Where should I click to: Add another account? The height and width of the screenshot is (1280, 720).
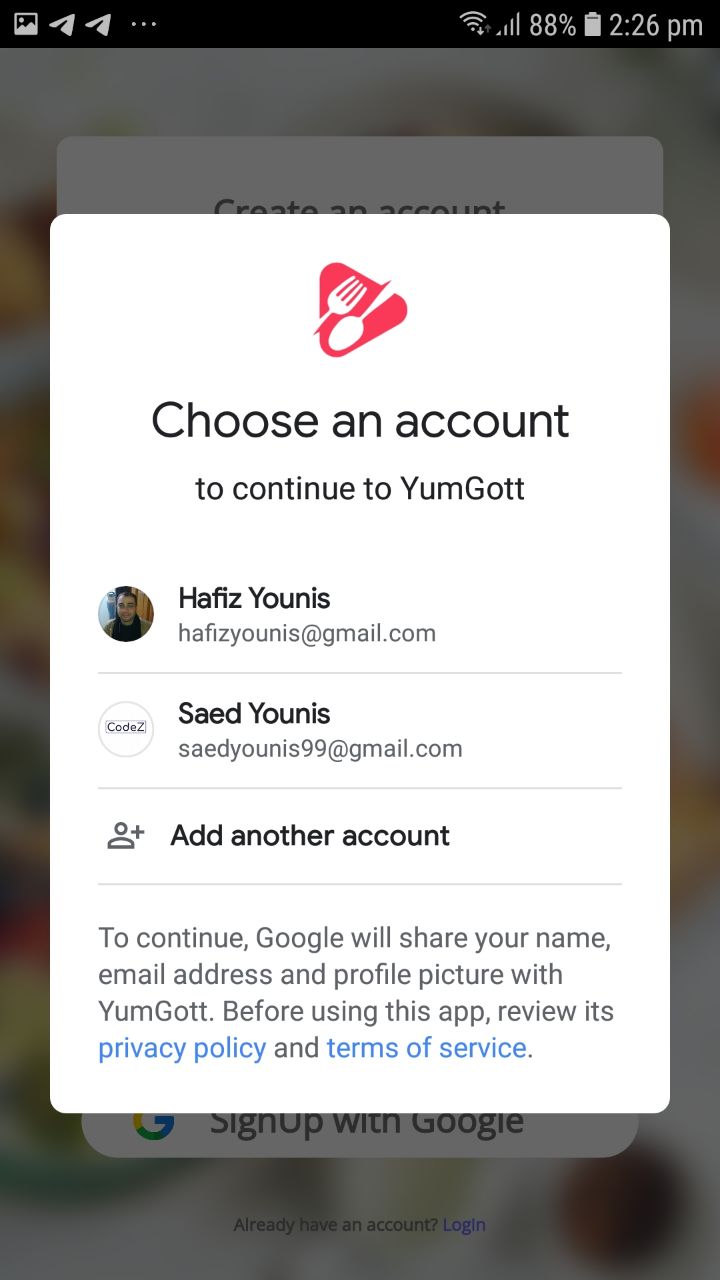click(x=309, y=836)
